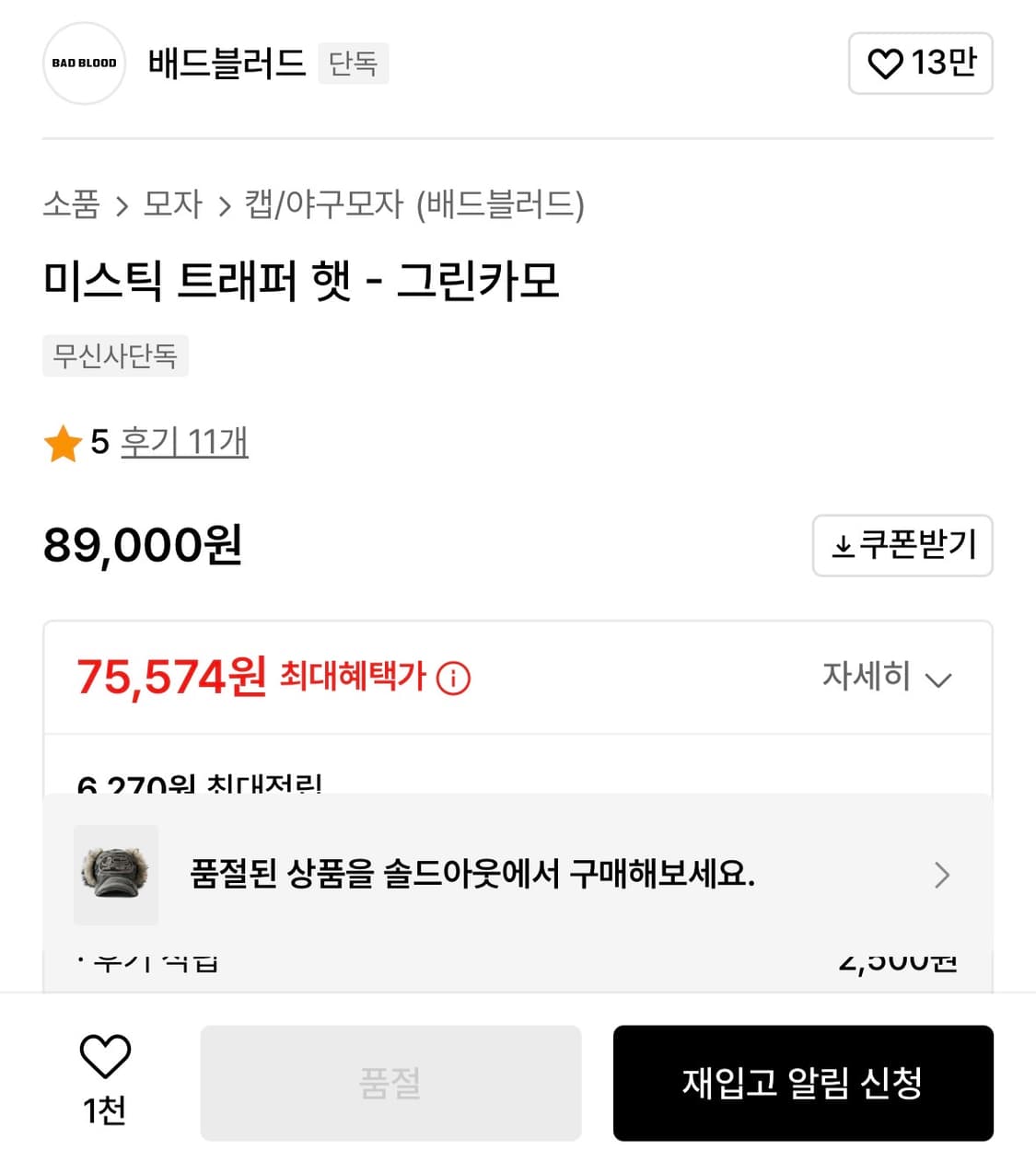Screen dimensions: 1036x1173
Task: Tap the 무신사단독 exclusive tag
Action: tap(115, 356)
